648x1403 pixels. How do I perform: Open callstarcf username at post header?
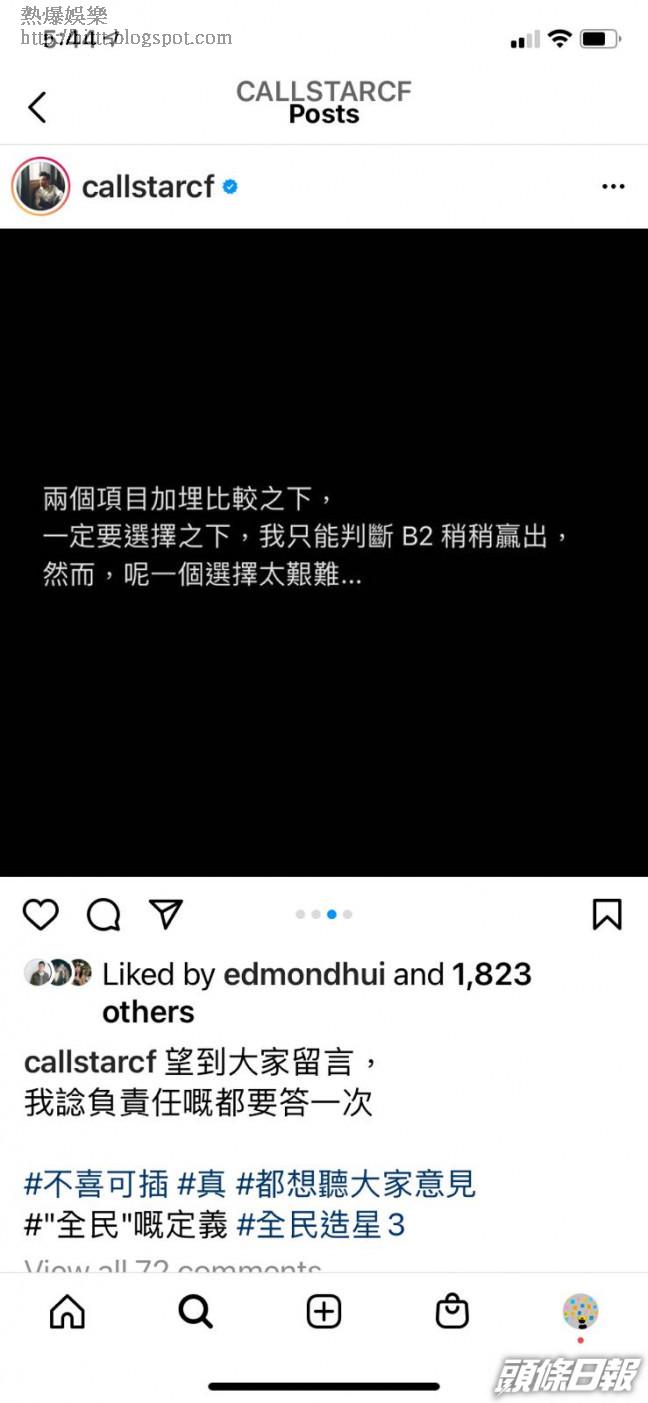148,187
